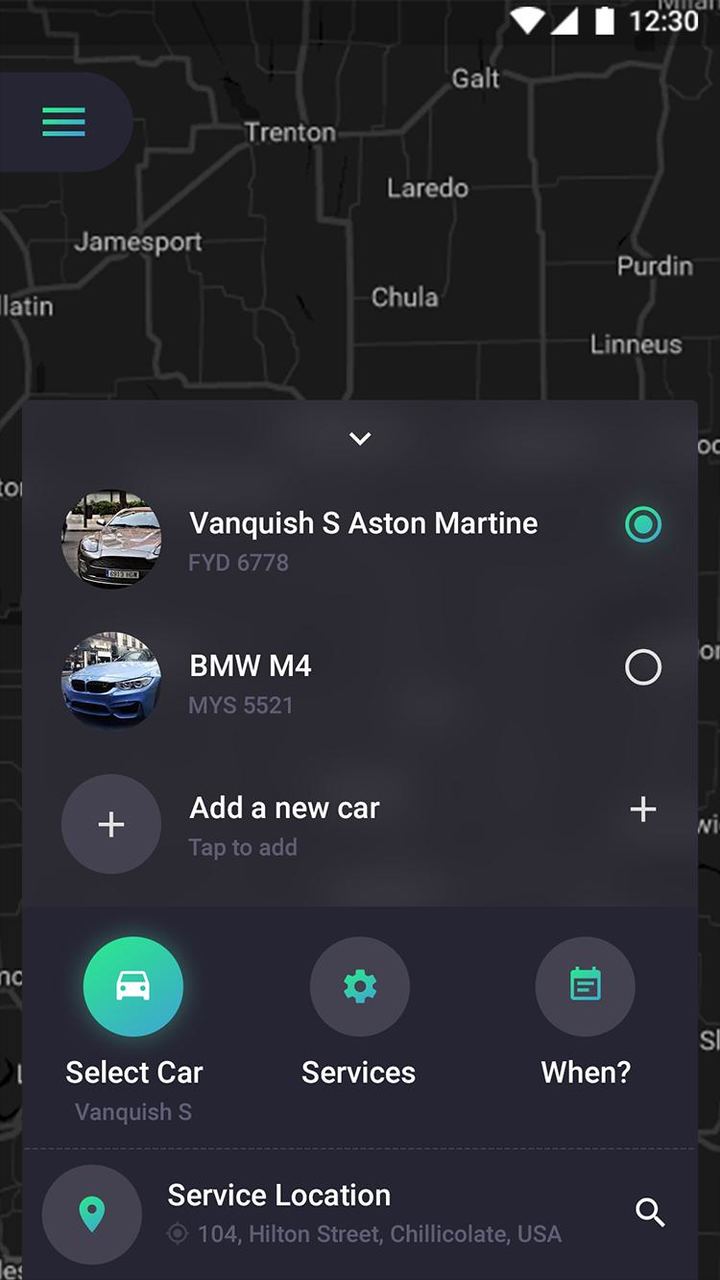The width and height of the screenshot is (720, 1280).
Task: Open the Service Location address row
Action: point(364,1213)
